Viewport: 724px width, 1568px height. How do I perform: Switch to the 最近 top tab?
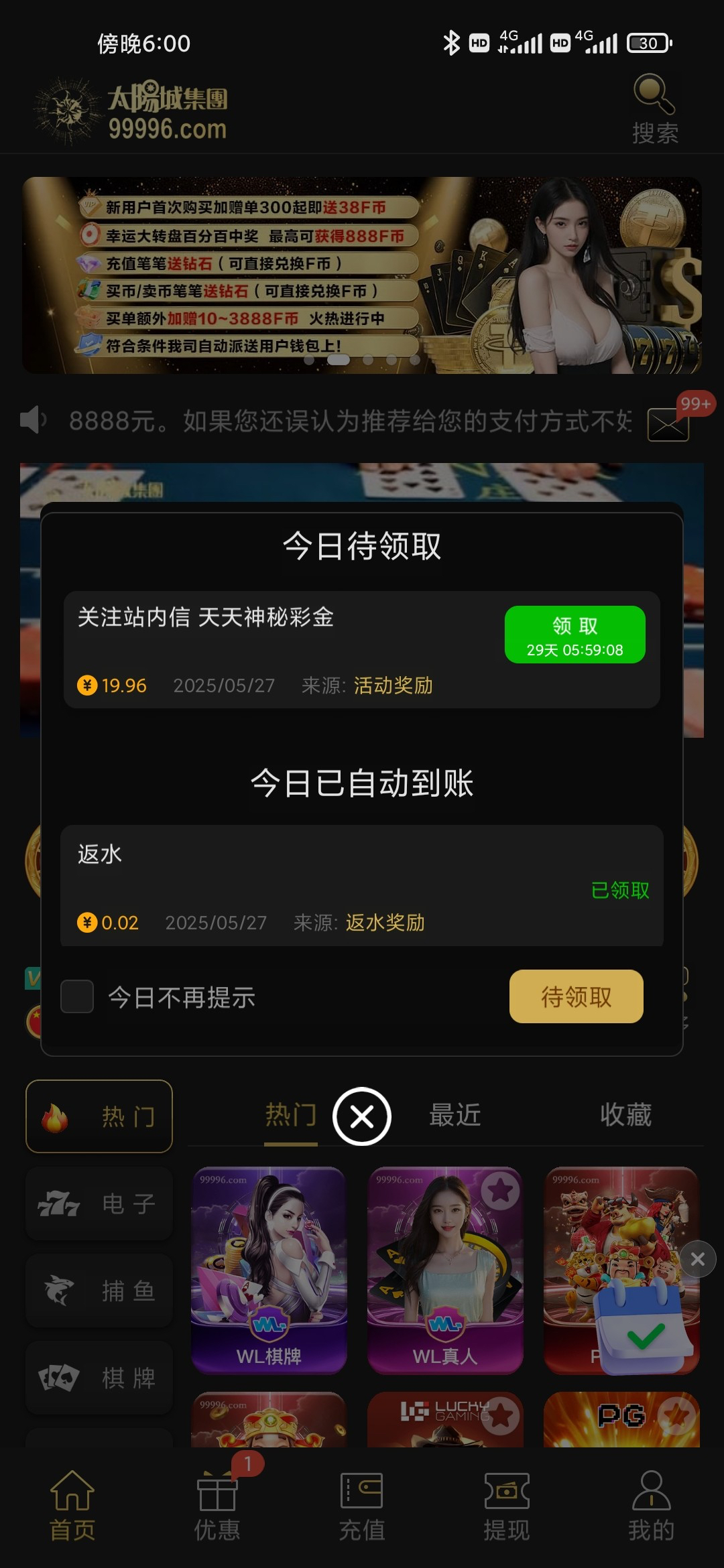(455, 1115)
